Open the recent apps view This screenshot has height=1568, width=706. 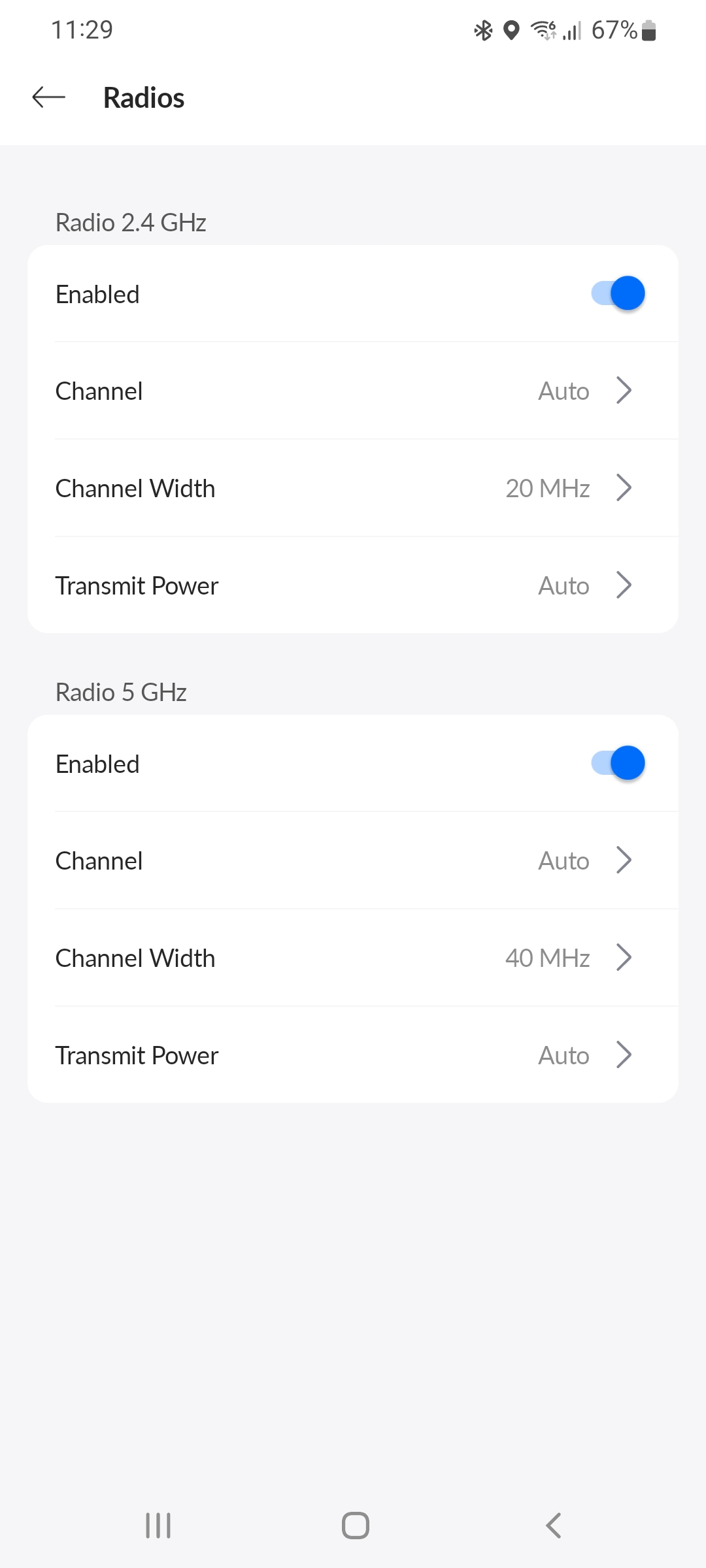tap(158, 1526)
